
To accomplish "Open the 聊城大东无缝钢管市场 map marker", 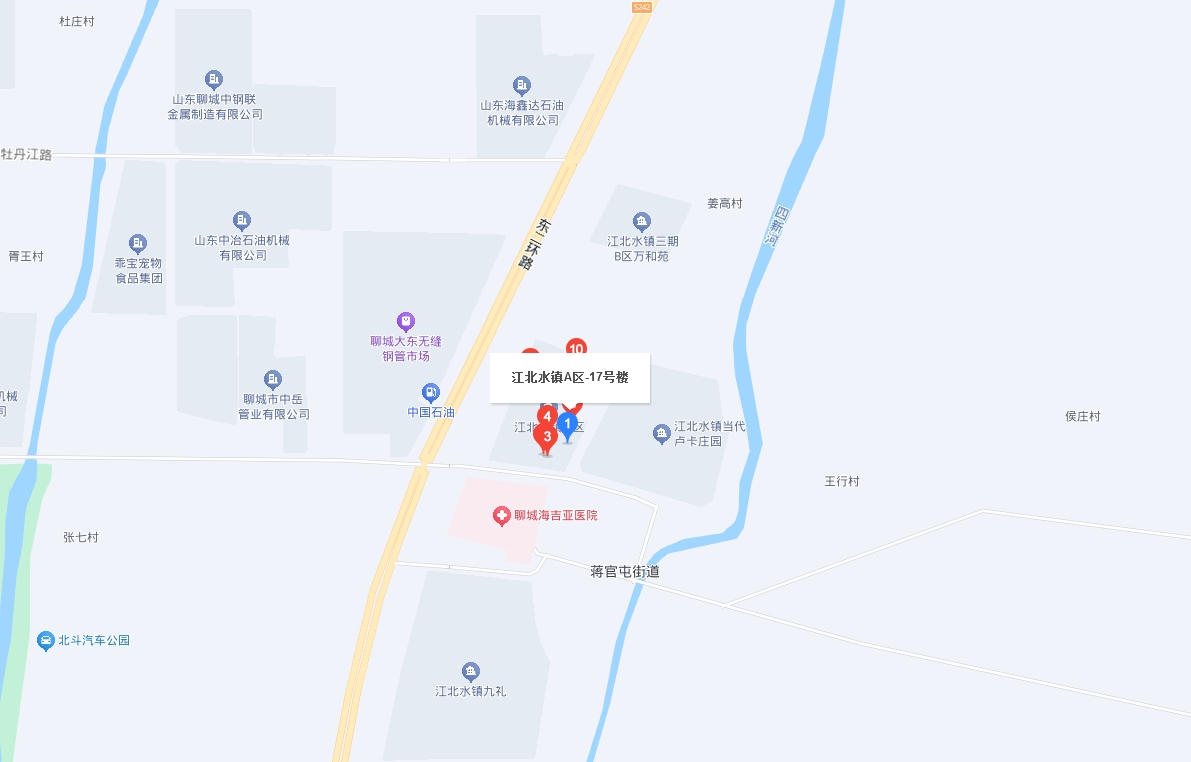I will tap(405, 322).
